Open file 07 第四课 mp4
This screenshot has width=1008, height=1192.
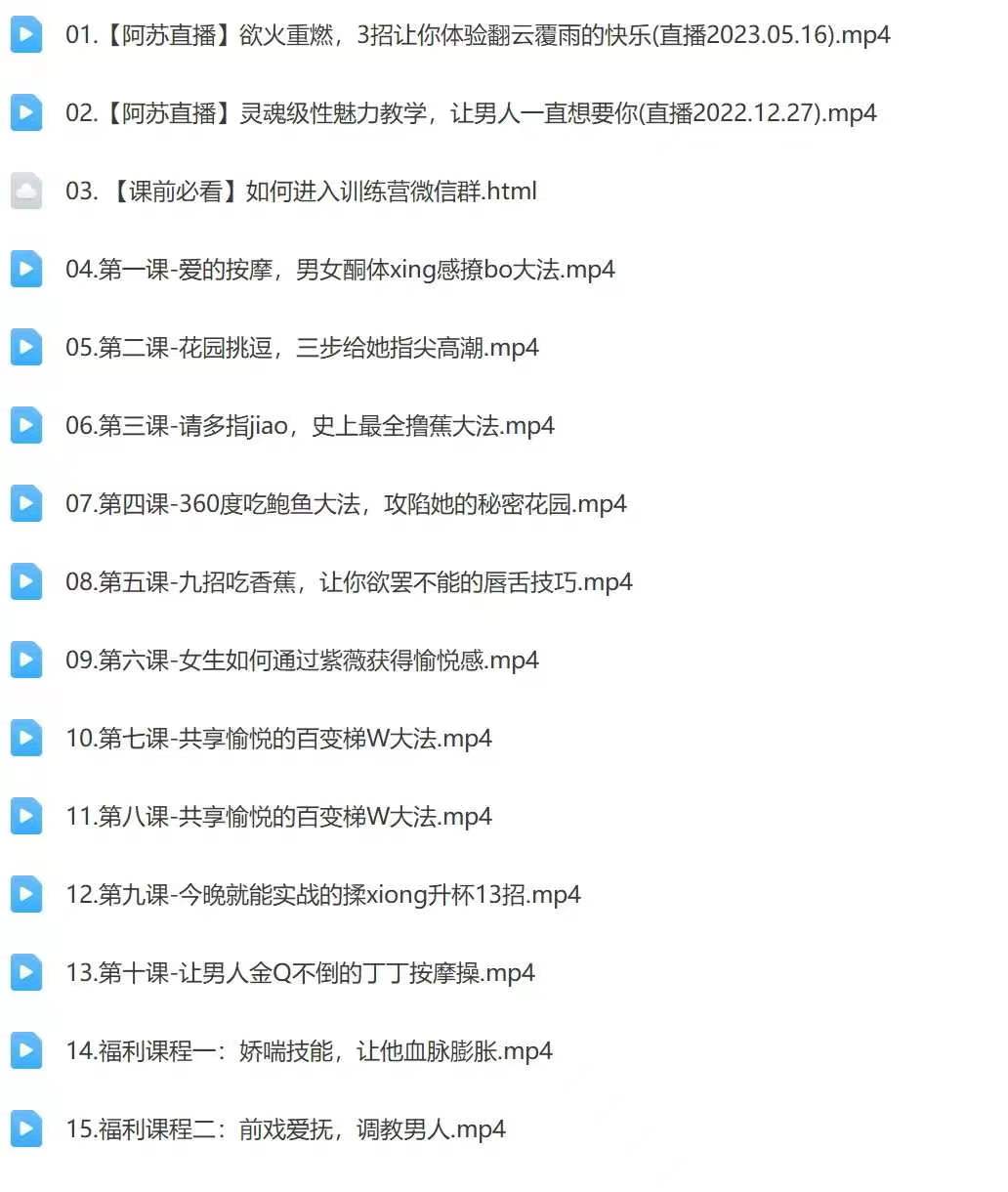pyautogui.click(x=346, y=504)
